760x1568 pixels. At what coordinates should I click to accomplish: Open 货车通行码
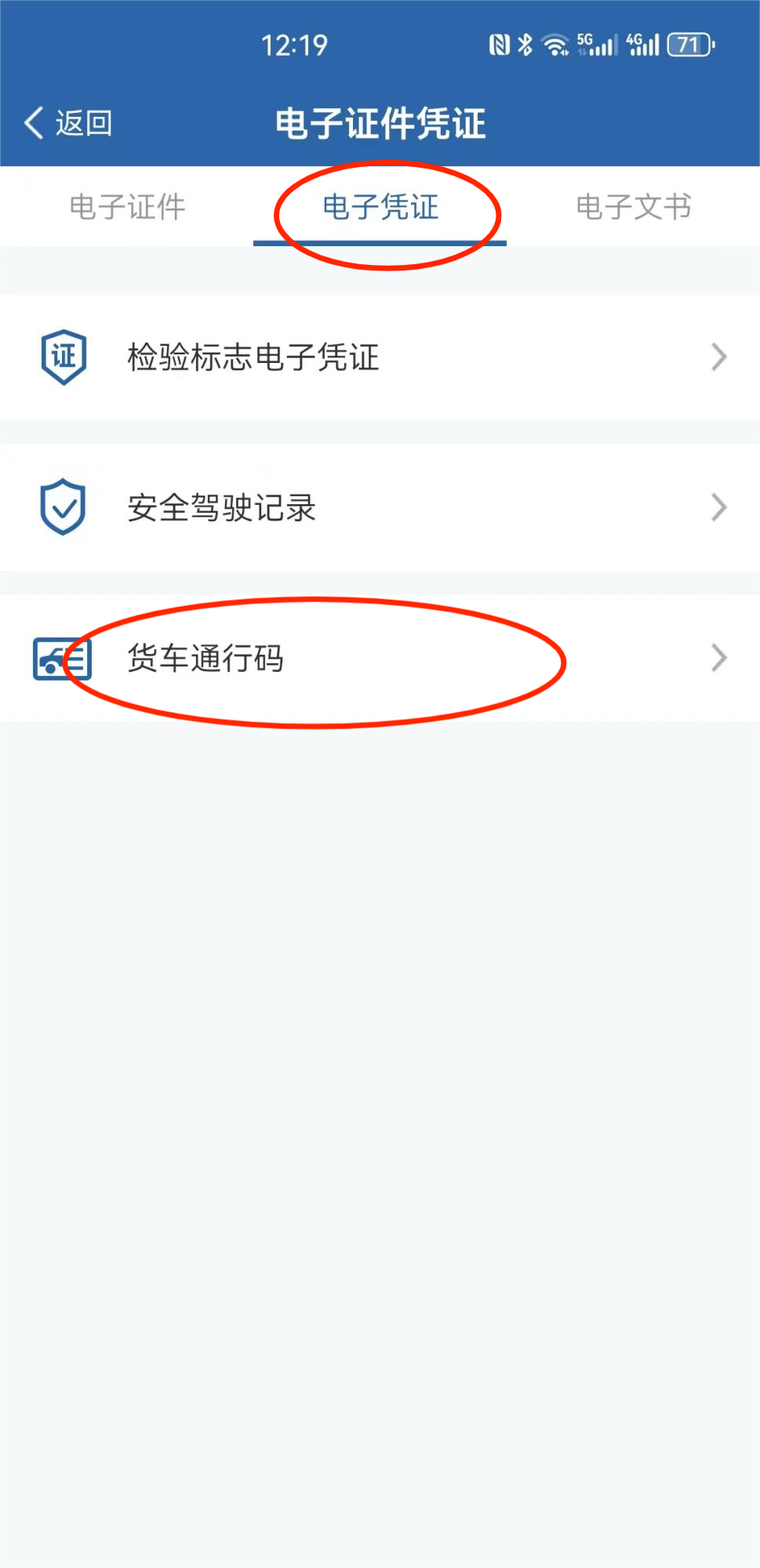[x=380, y=659]
